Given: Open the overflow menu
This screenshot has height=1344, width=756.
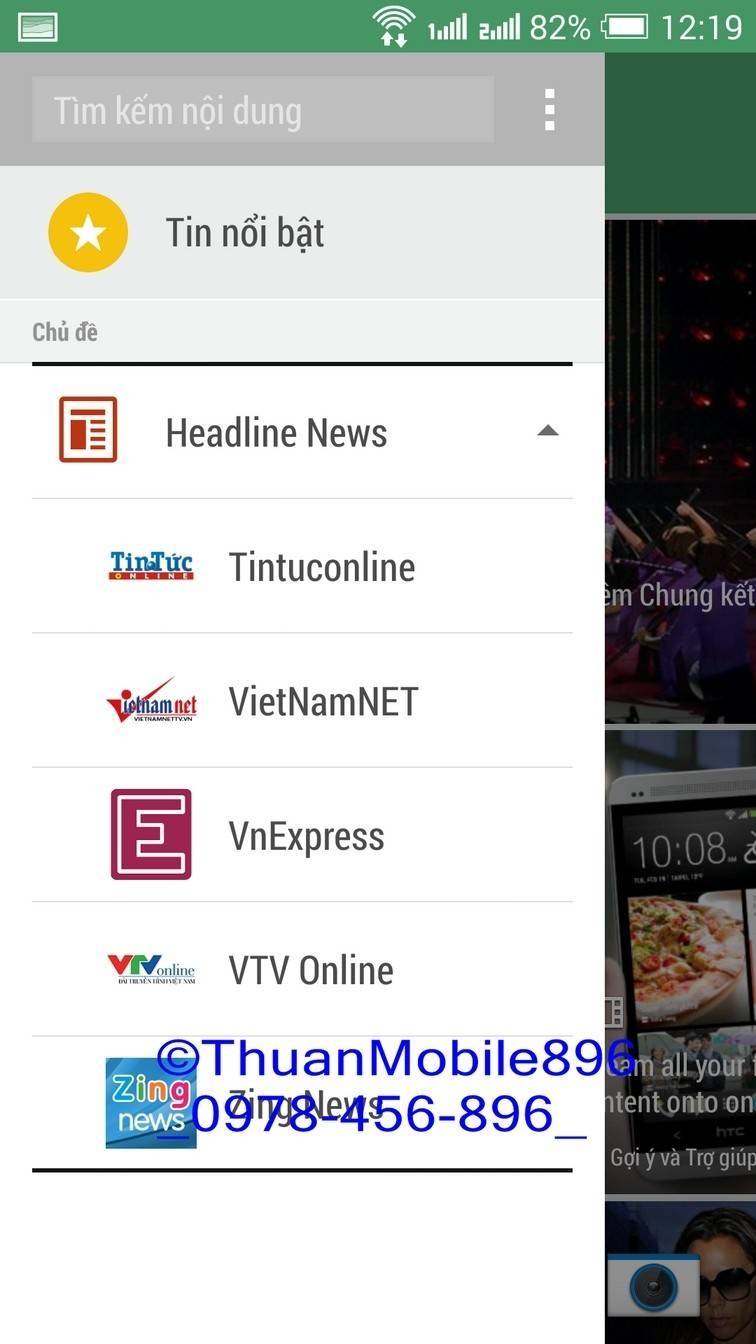Looking at the screenshot, I should click(x=549, y=110).
